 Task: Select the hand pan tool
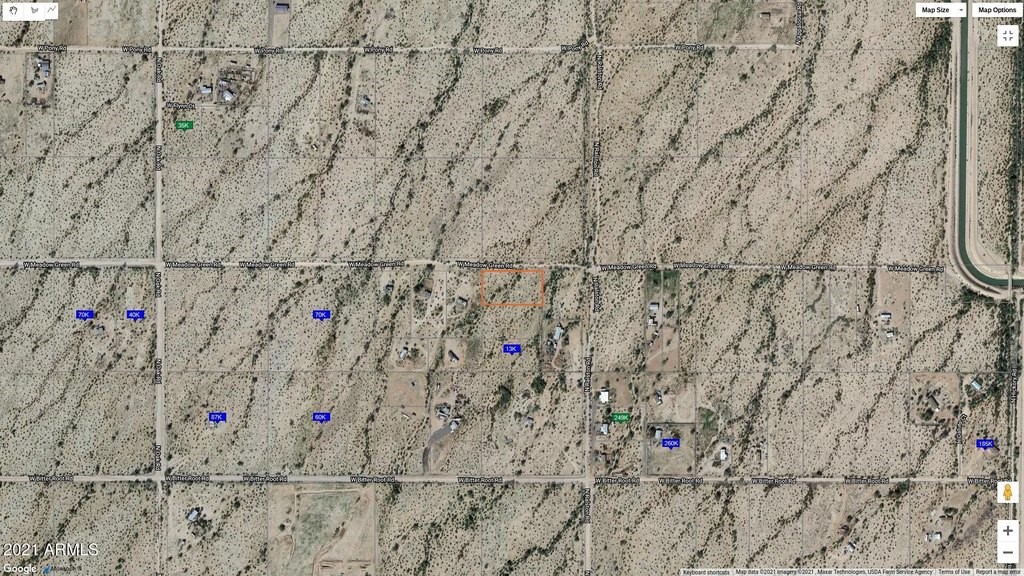[13, 10]
